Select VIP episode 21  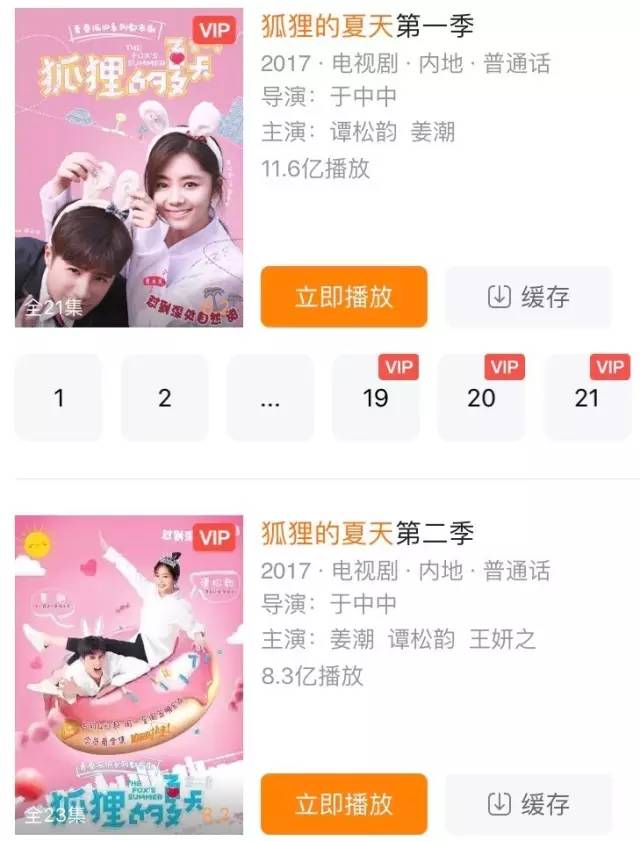587,398
